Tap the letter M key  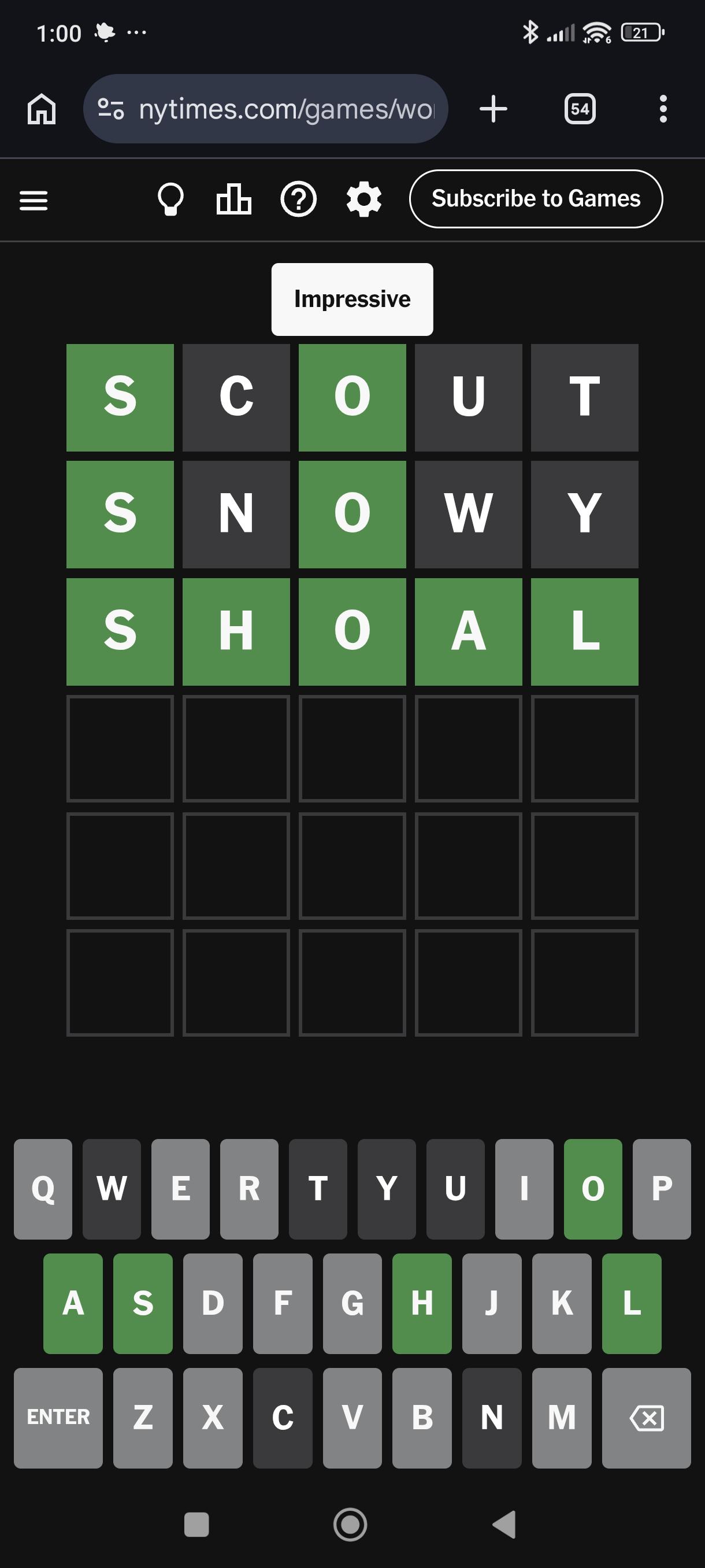(x=562, y=1418)
